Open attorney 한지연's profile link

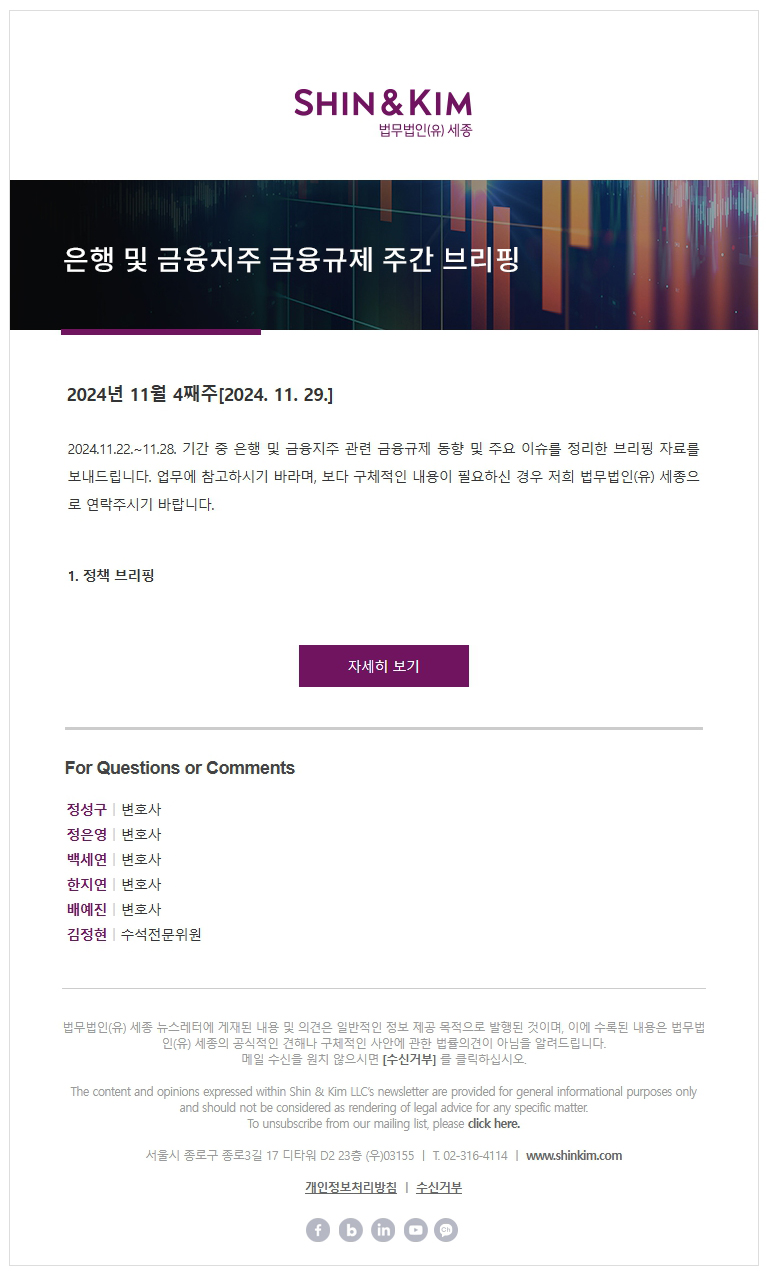pyautogui.click(x=87, y=884)
